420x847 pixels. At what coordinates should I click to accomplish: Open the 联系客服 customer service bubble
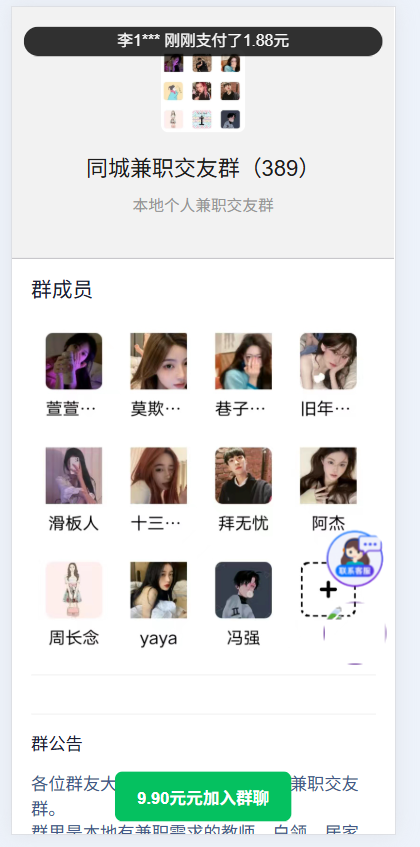coord(355,557)
